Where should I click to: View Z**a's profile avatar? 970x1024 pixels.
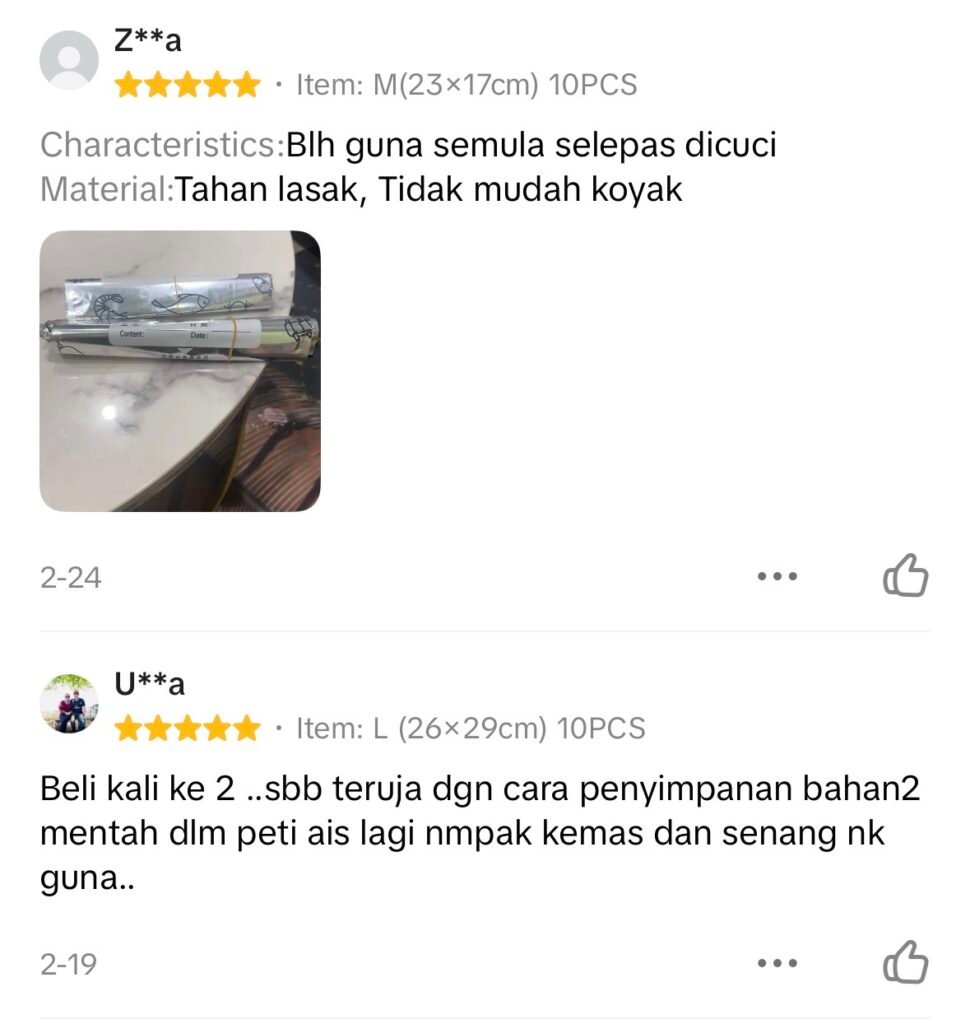pyautogui.click(x=69, y=60)
